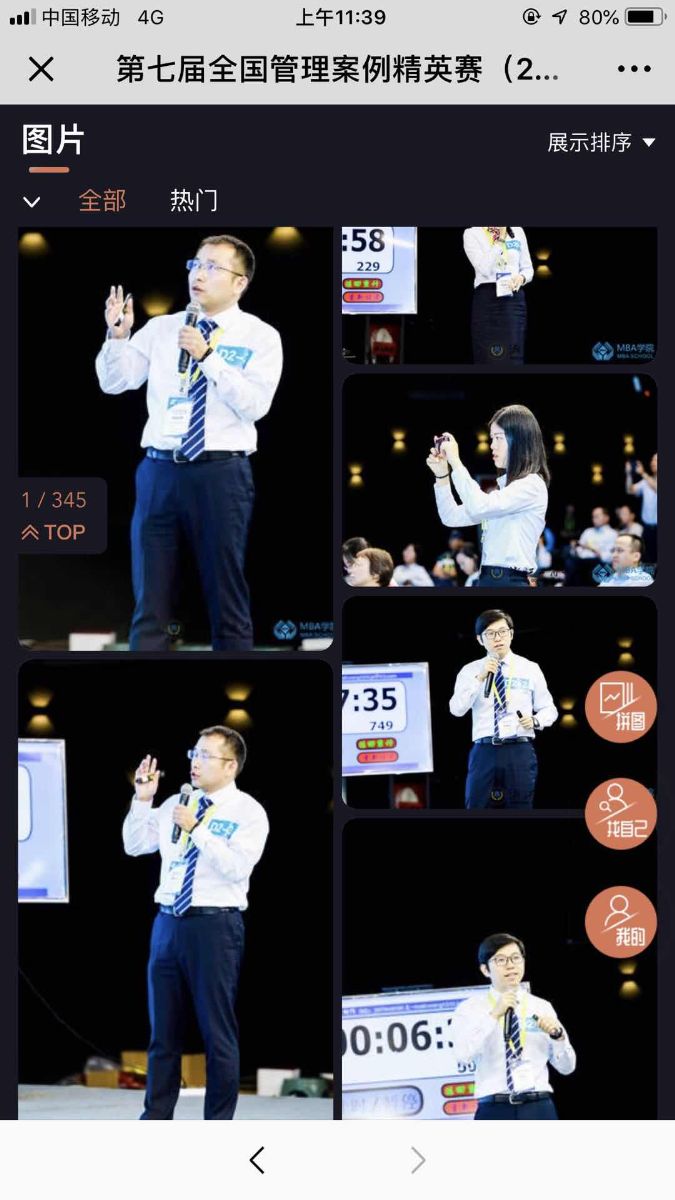
Task: Open photo of man holding a pen
Action: [x=175, y=890]
